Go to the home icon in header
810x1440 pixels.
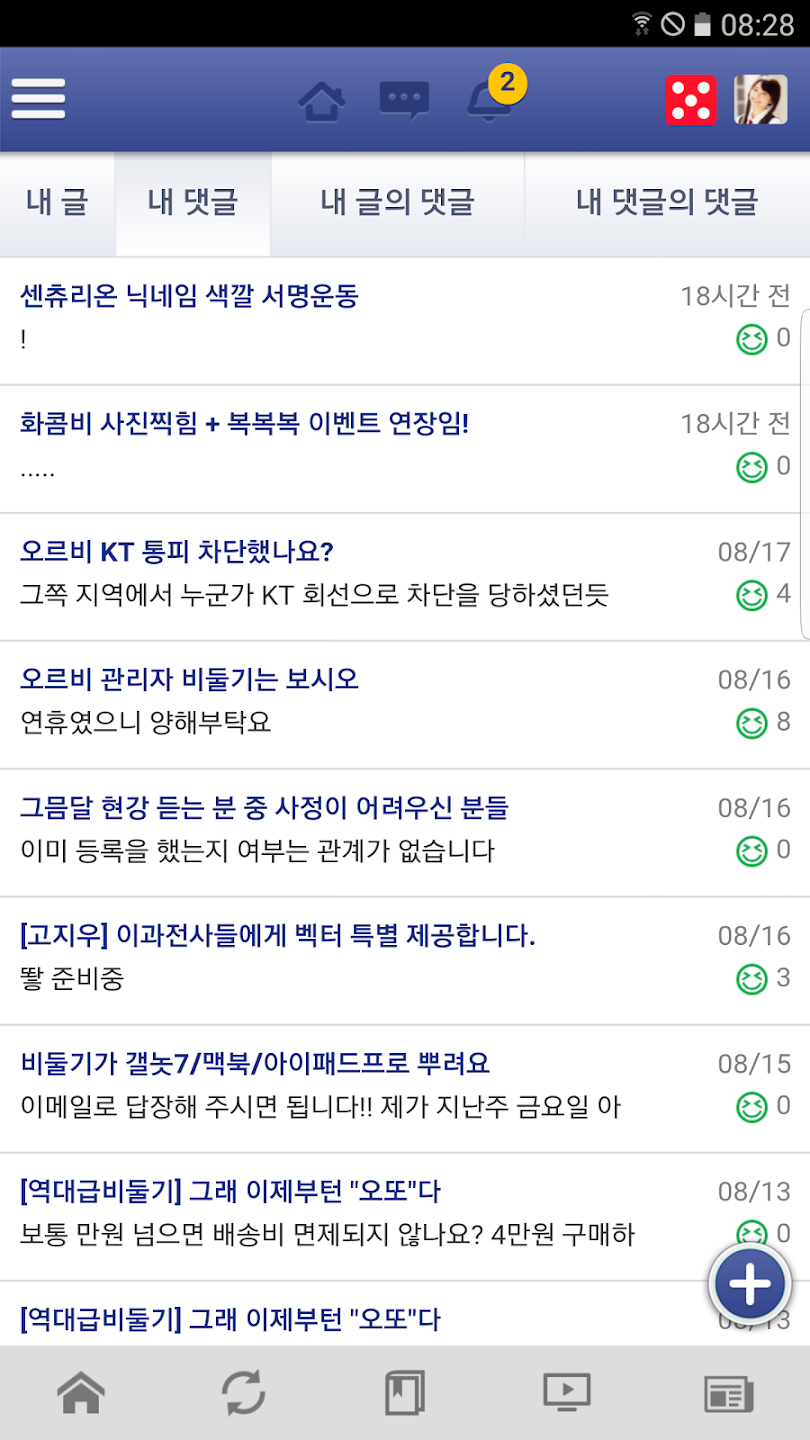point(322,100)
